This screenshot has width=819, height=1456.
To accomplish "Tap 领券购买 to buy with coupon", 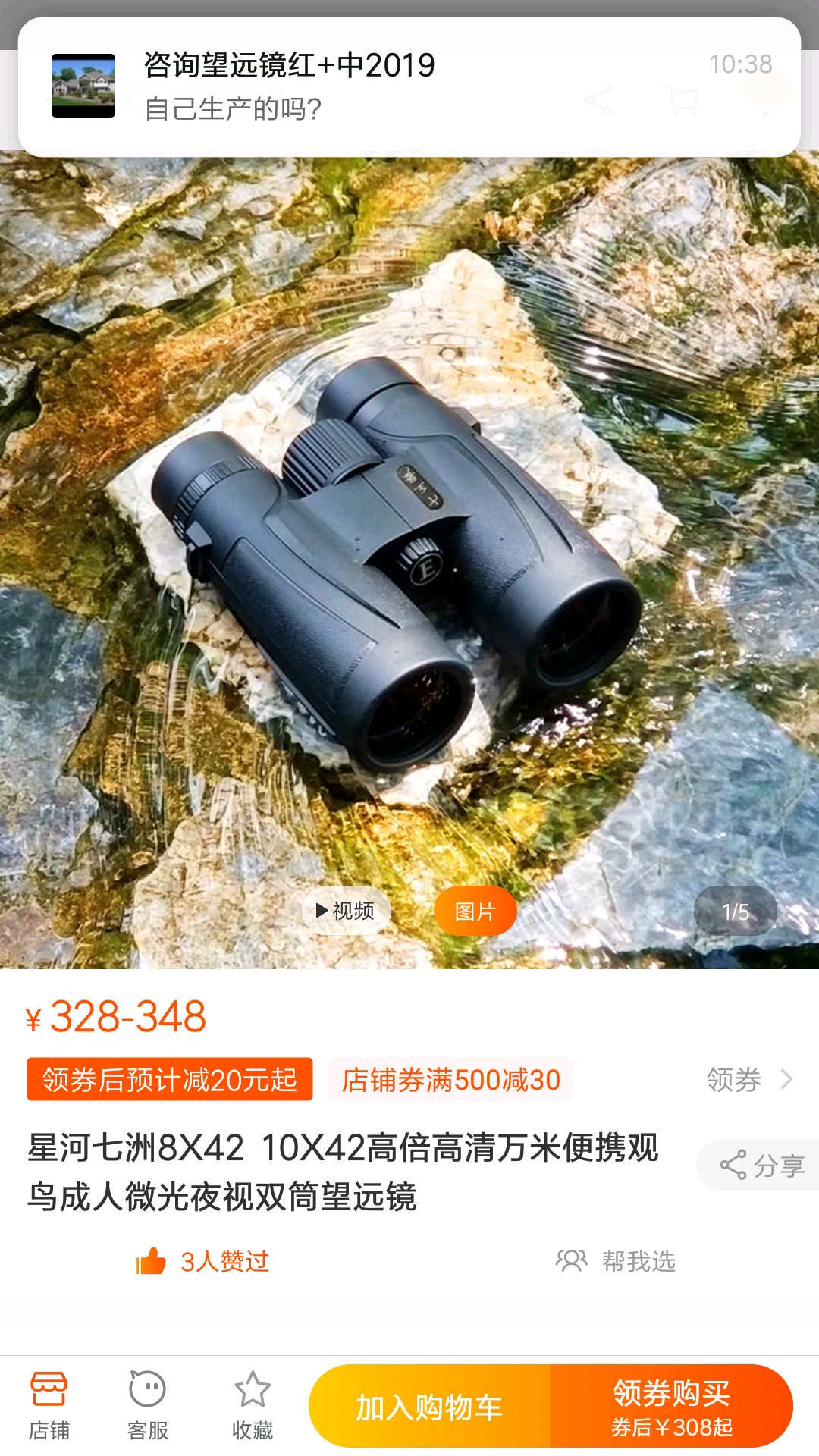I will coord(672,1407).
